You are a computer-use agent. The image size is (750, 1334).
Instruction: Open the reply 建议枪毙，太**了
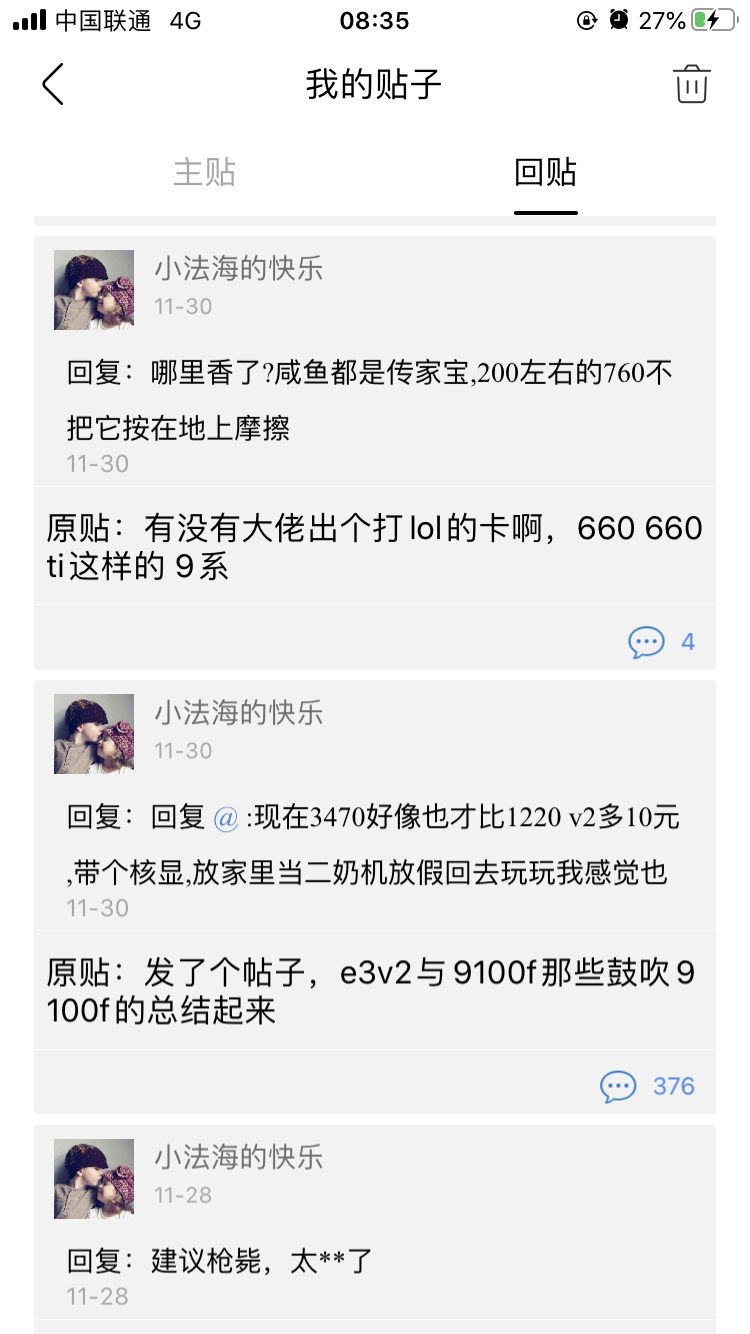[x=220, y=1260]
